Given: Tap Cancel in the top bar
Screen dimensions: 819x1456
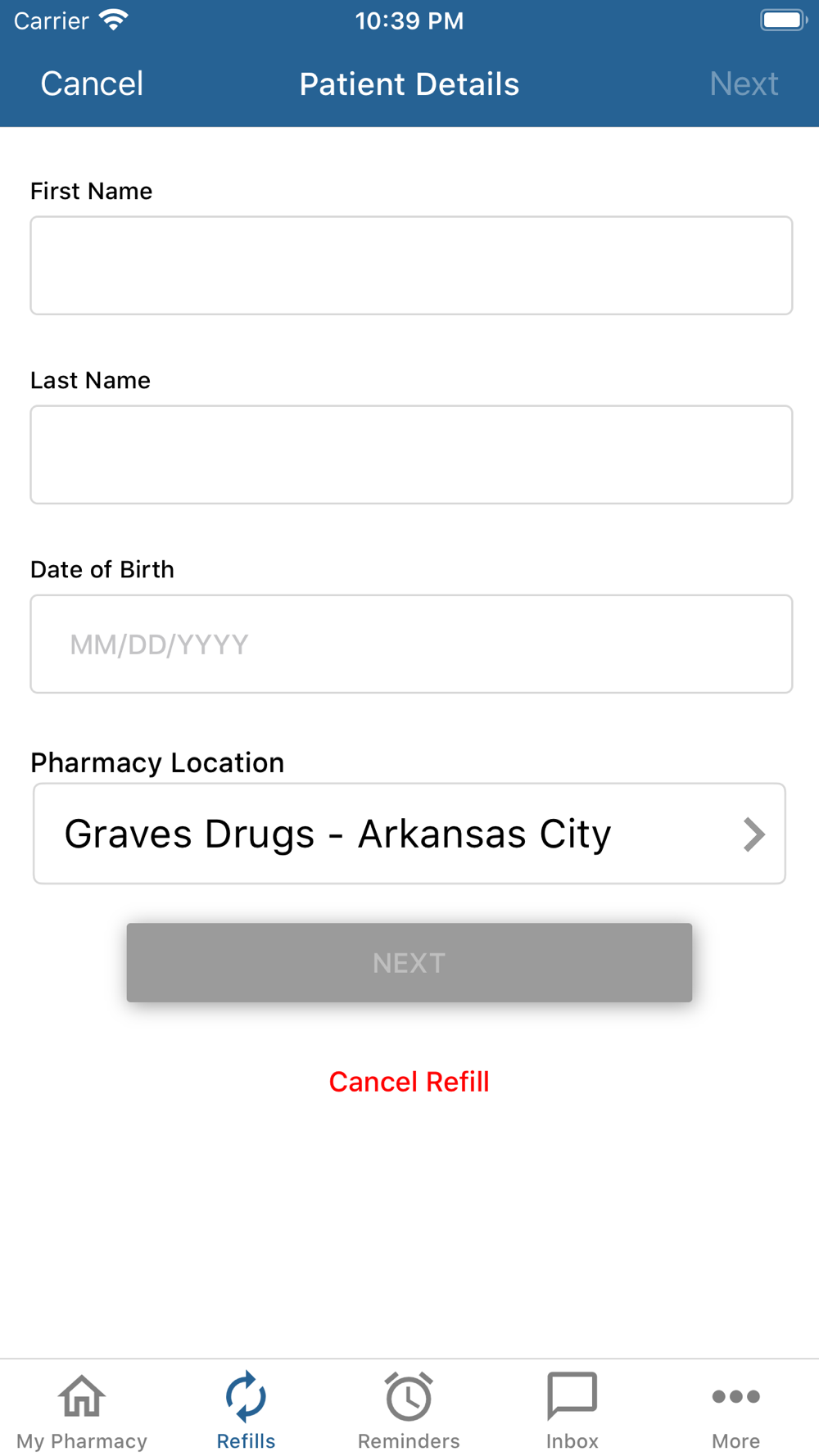Looking at the screenshot, I should pyautogui.click(x=92, y=84).
